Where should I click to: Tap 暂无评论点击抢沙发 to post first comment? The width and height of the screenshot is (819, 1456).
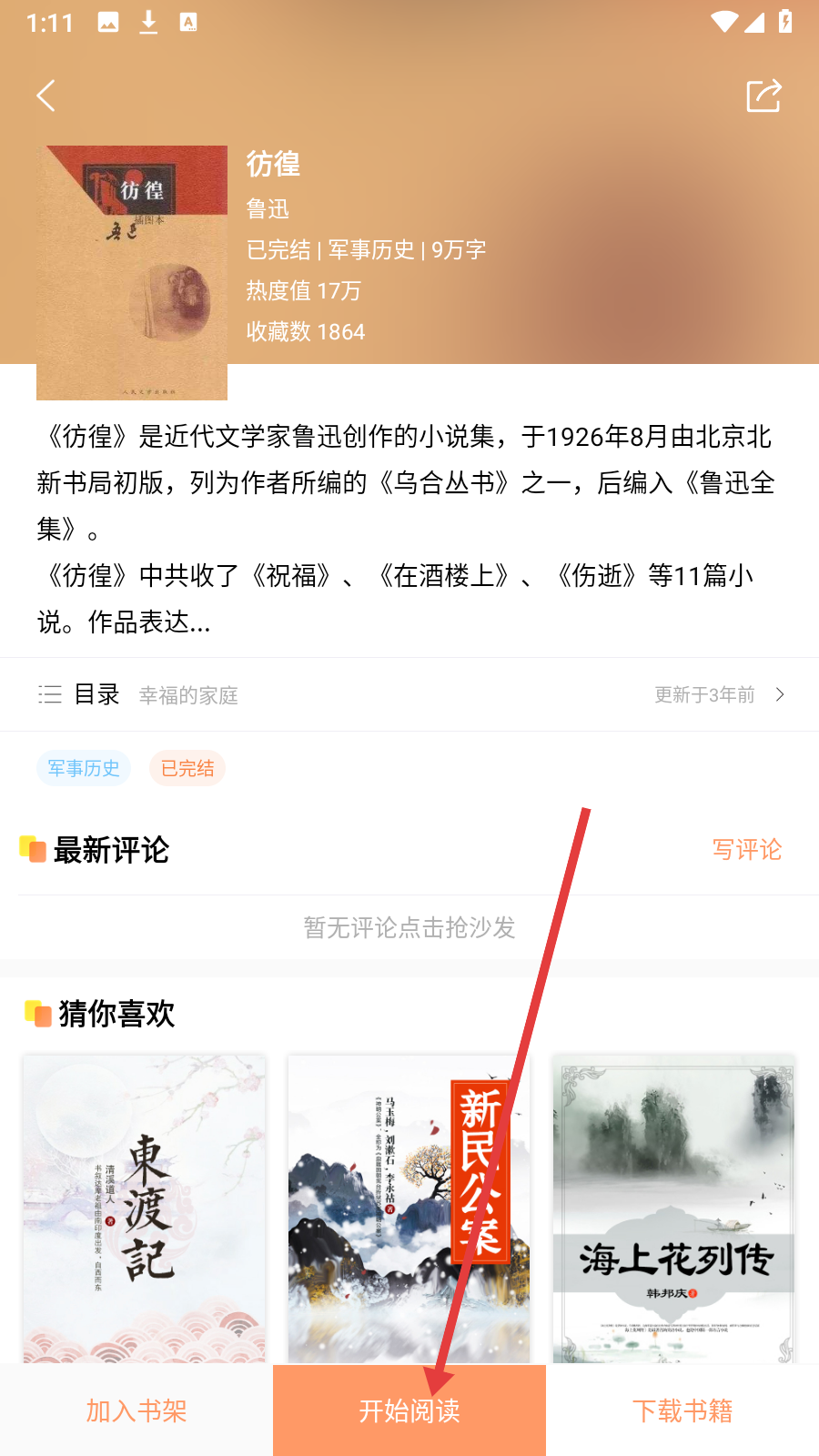(409, 927)
